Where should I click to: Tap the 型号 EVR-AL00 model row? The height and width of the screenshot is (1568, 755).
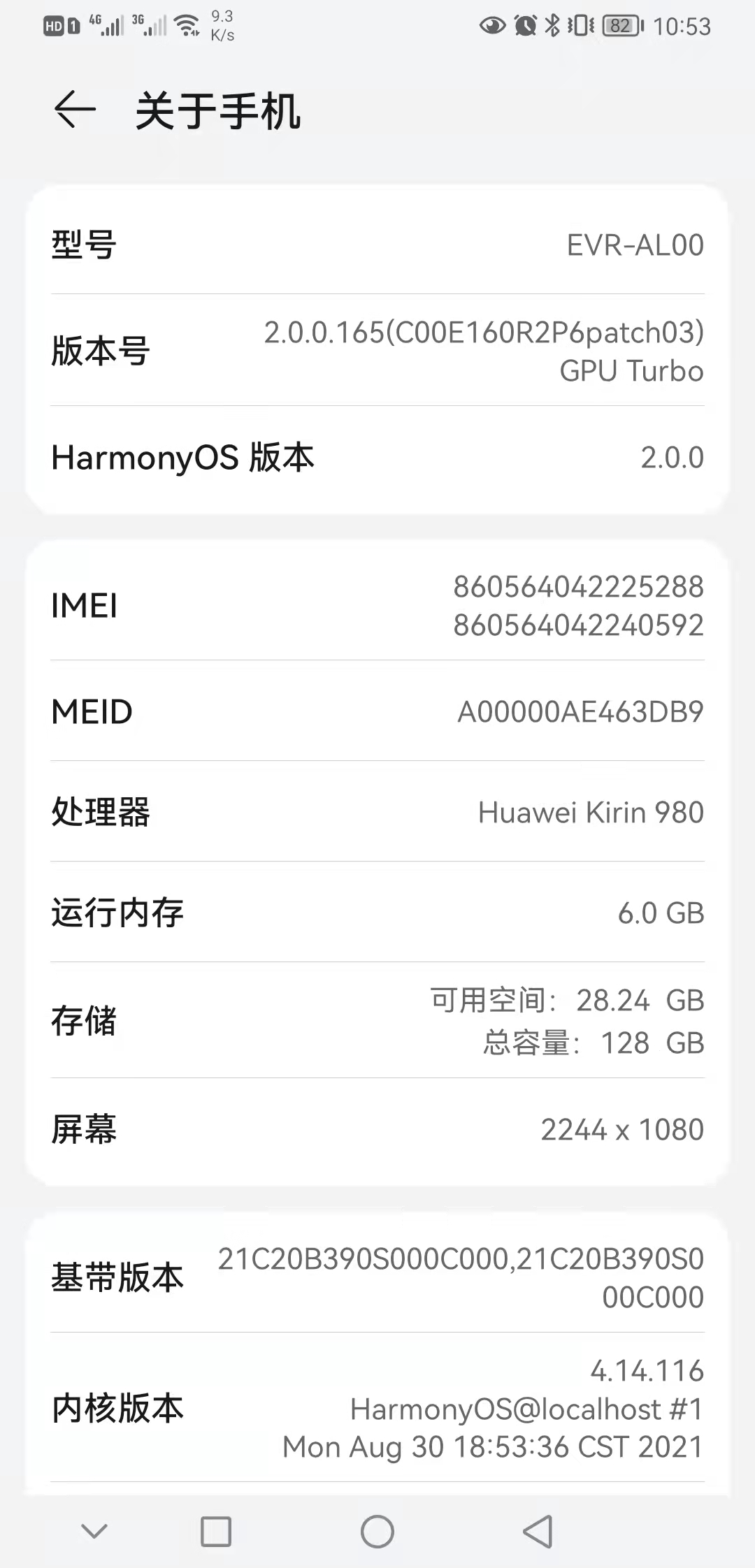(x=377, y=246)
